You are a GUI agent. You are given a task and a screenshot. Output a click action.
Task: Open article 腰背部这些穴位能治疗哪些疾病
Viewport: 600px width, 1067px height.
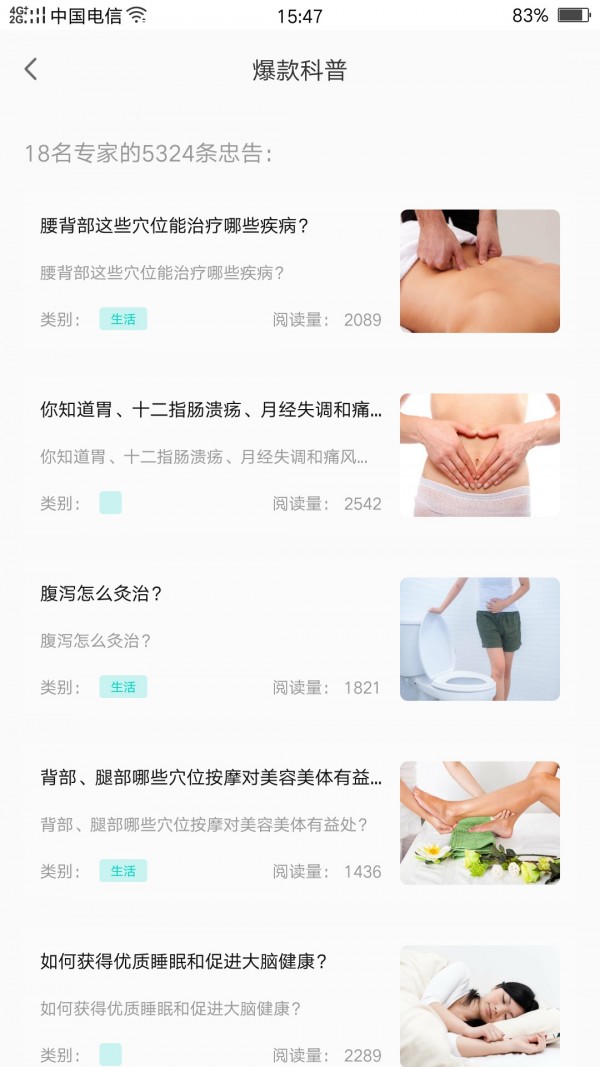(x=175, y=227)
